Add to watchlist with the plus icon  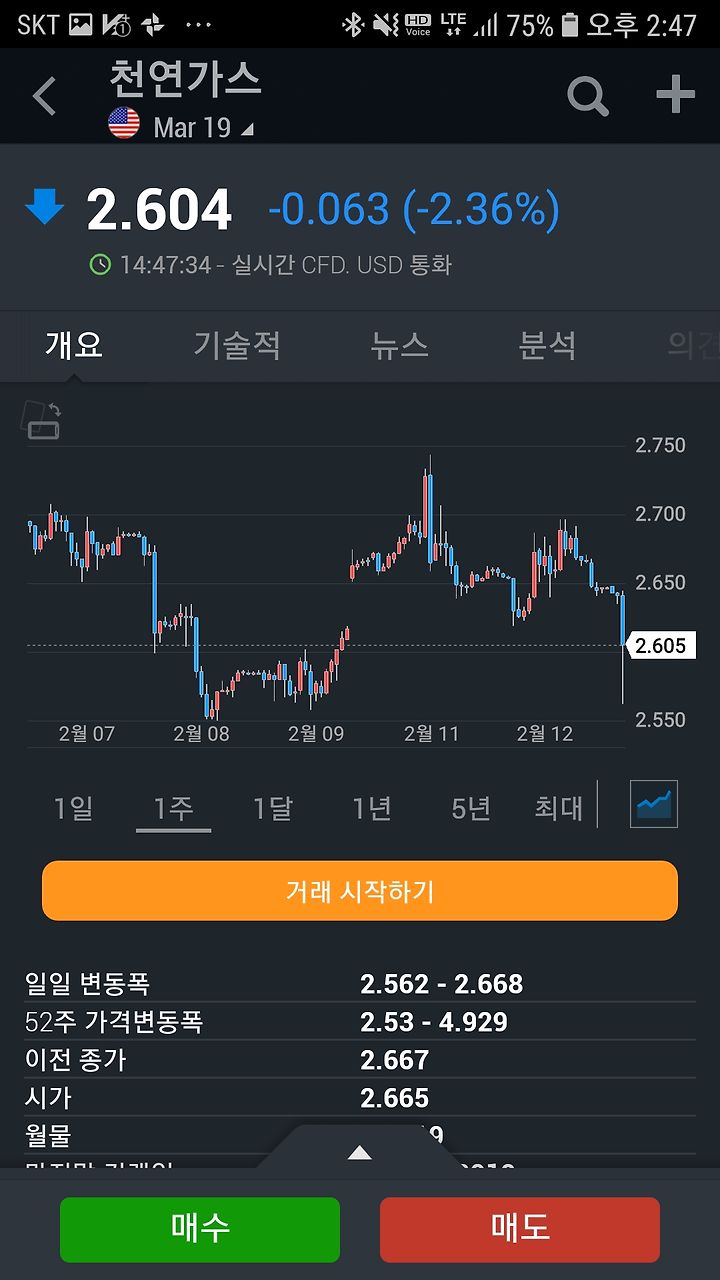pos(675,95)
